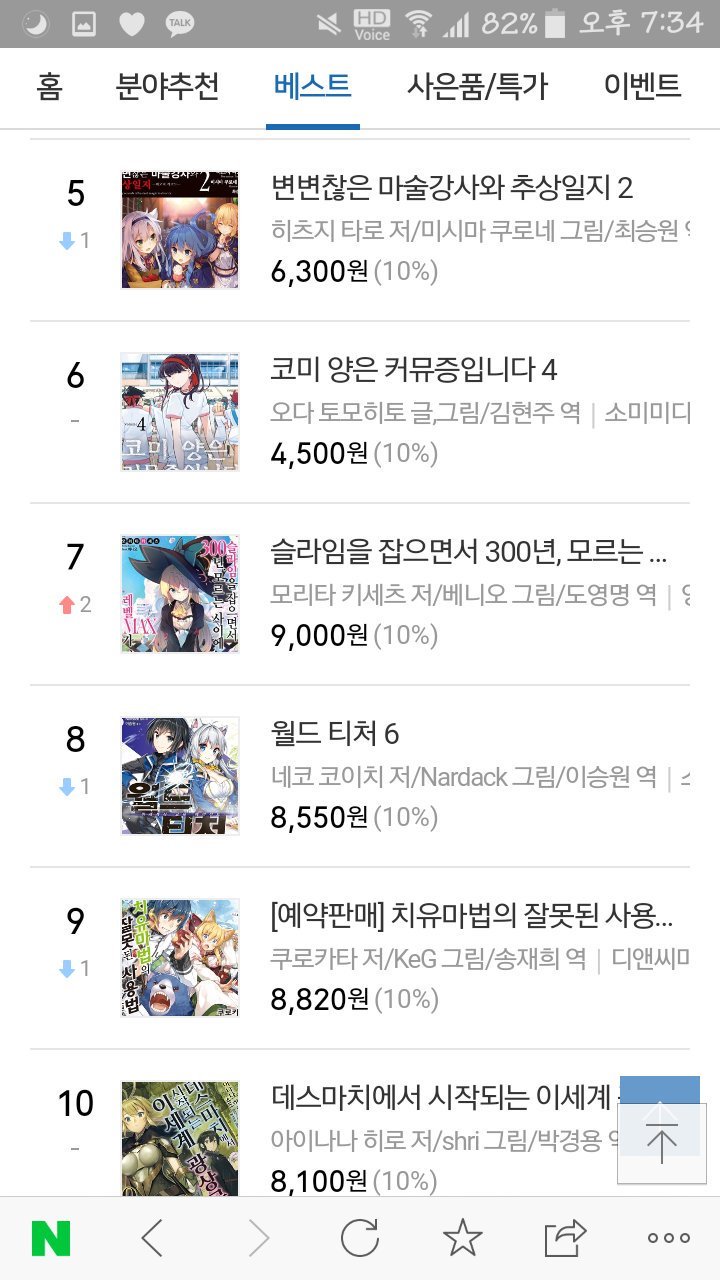The image size is (720, 1280).
Task: Go back to the previous page
Action: 152,1239
